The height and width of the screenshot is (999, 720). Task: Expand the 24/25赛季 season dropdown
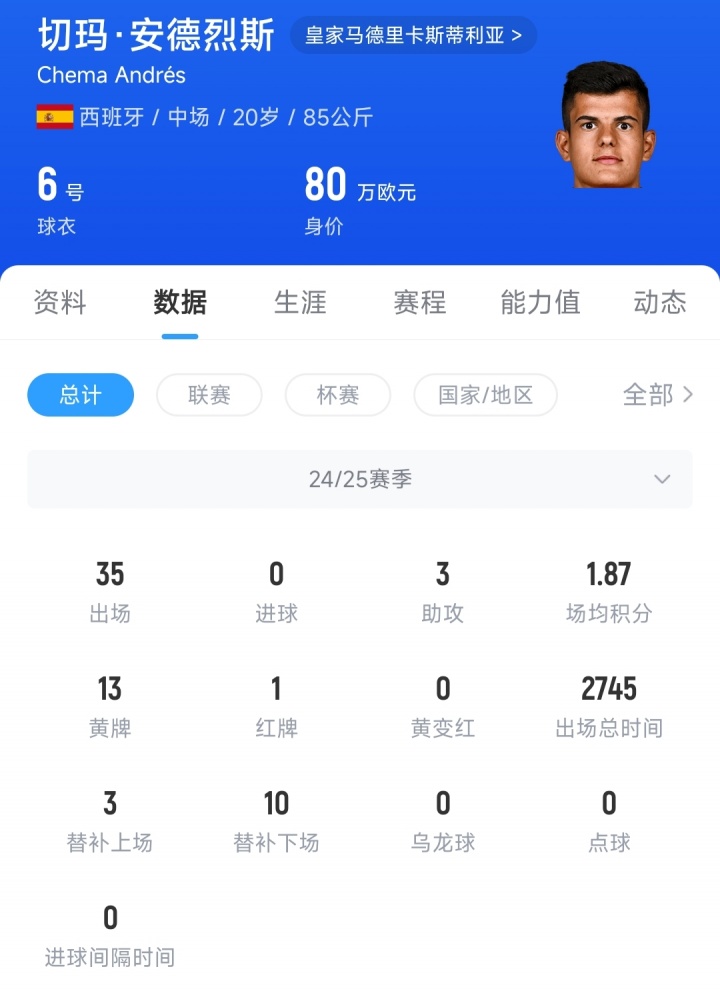coord(360,479)
